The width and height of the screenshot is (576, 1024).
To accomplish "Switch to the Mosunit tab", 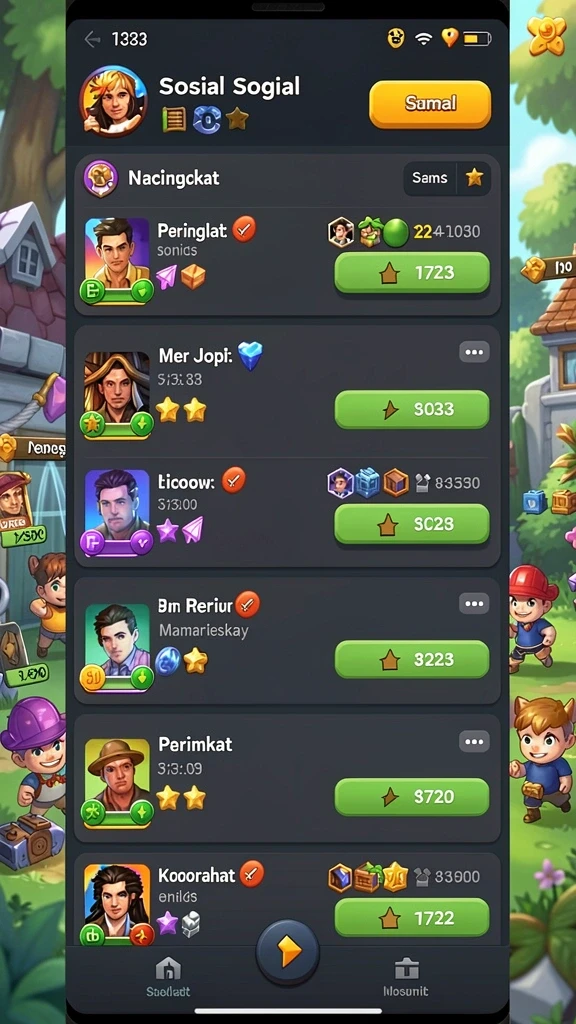I will click(406, 978).
